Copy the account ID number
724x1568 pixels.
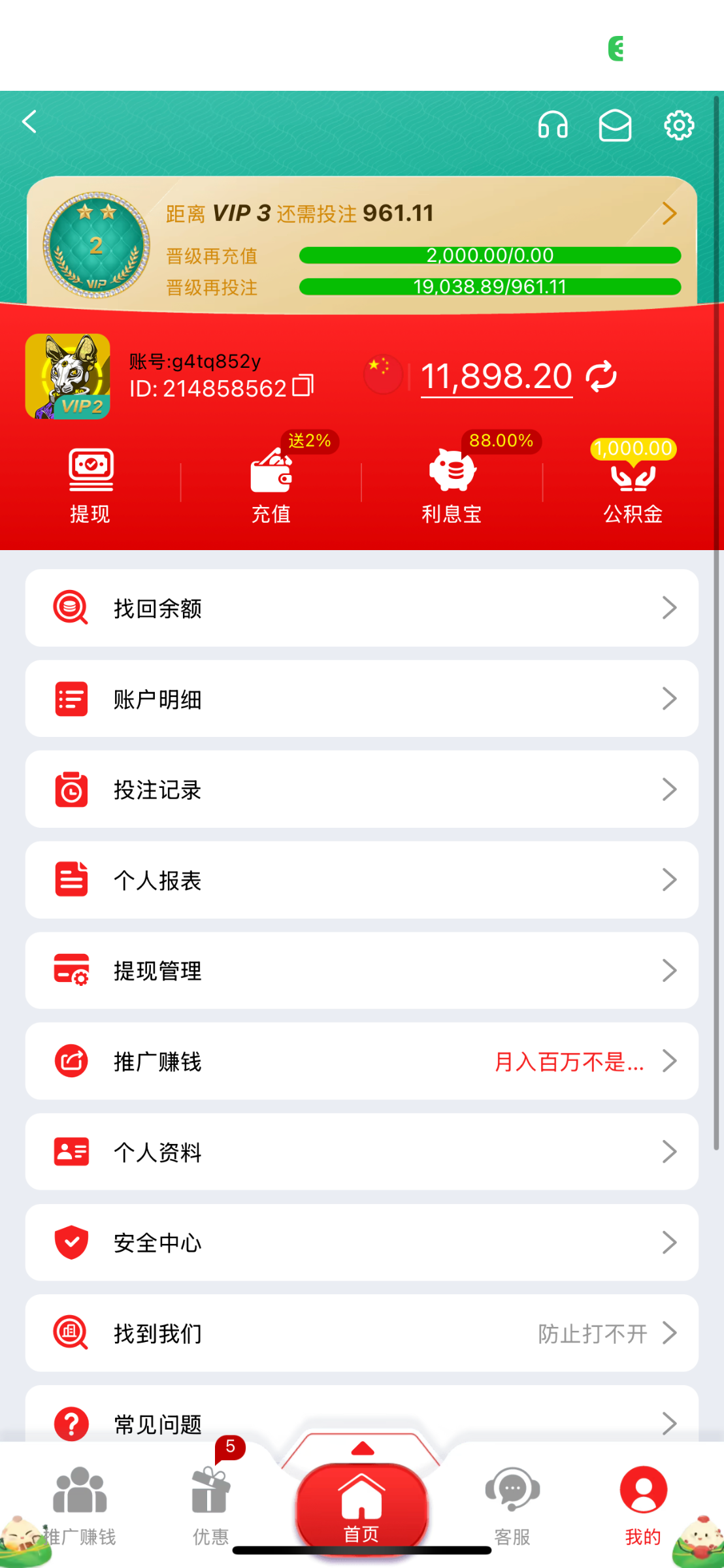303,386
